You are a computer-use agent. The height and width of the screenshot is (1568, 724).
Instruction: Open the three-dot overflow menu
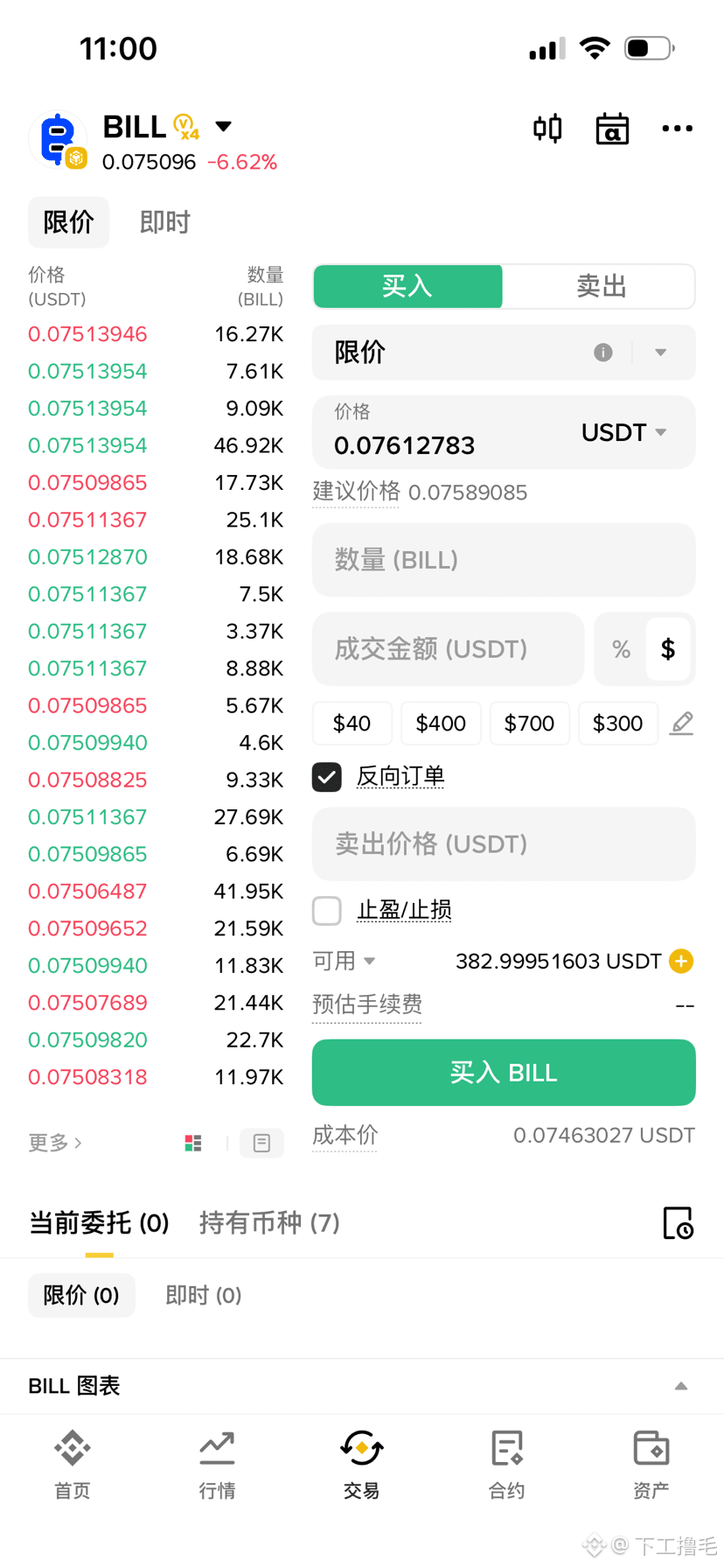click(x=677, y=129)
